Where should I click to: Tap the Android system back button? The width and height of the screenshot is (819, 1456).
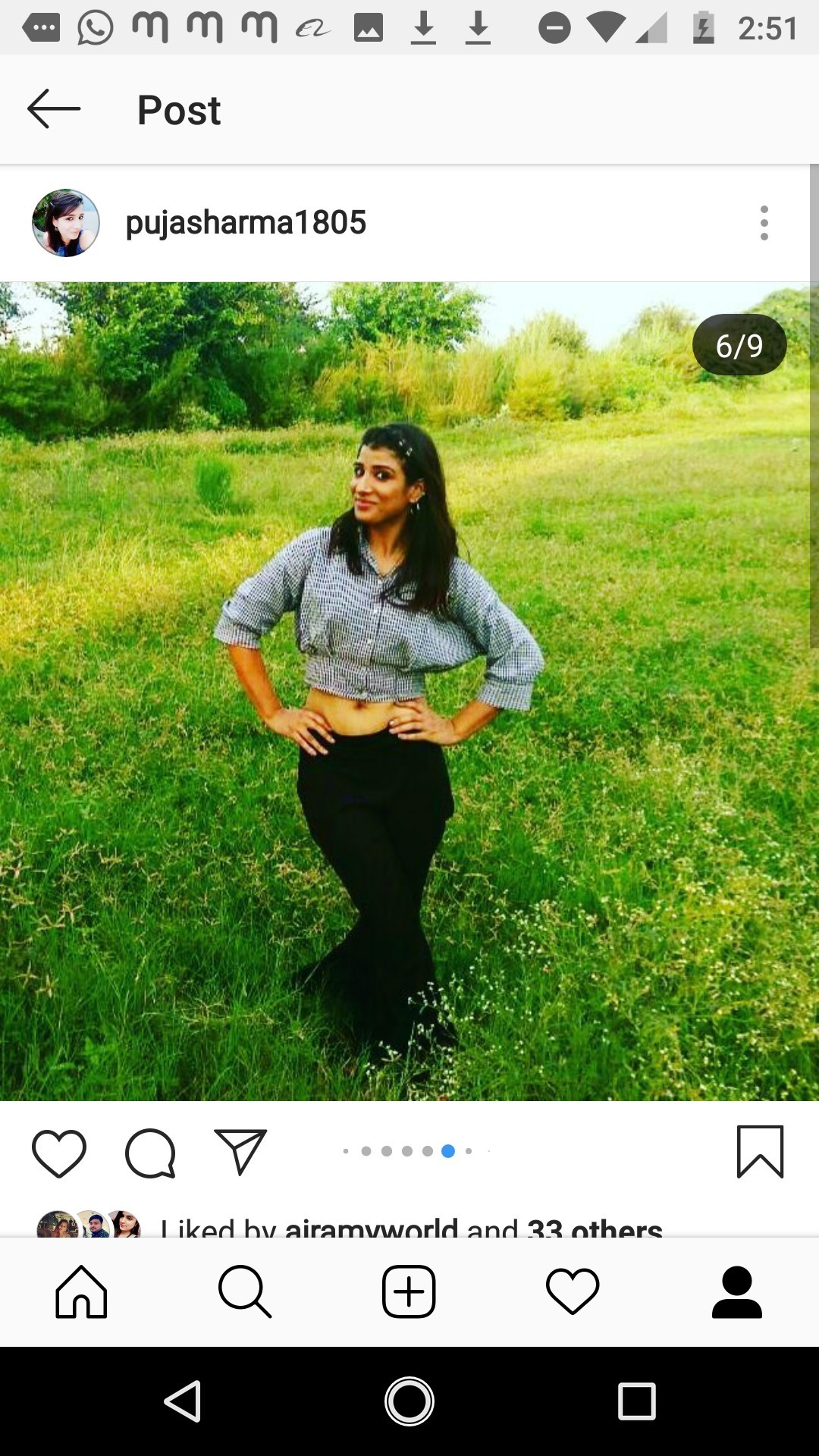183,1401
